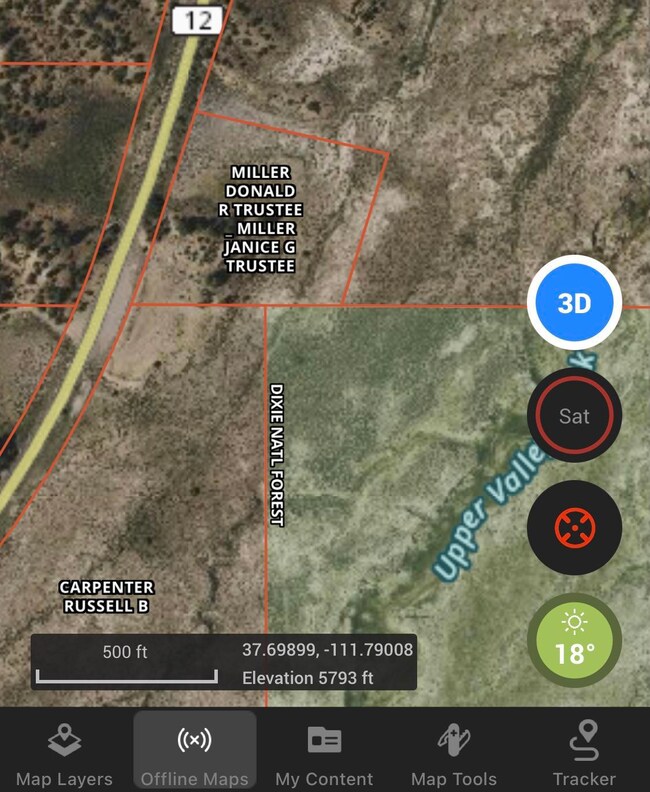650x792 pixels.
Task: Switch the map to 3D view
Action: 574,303
